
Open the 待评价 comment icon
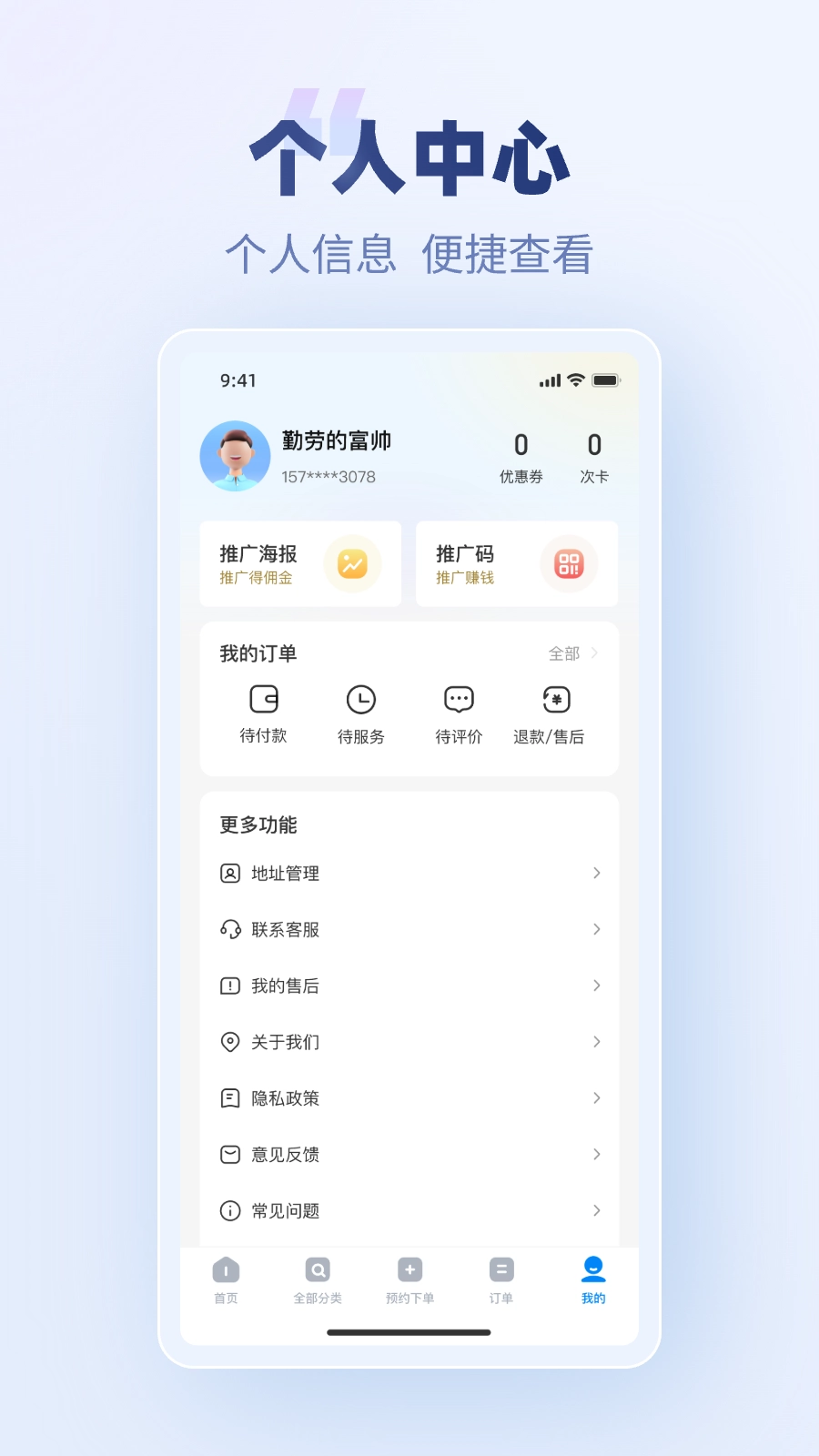coord(459,699)
